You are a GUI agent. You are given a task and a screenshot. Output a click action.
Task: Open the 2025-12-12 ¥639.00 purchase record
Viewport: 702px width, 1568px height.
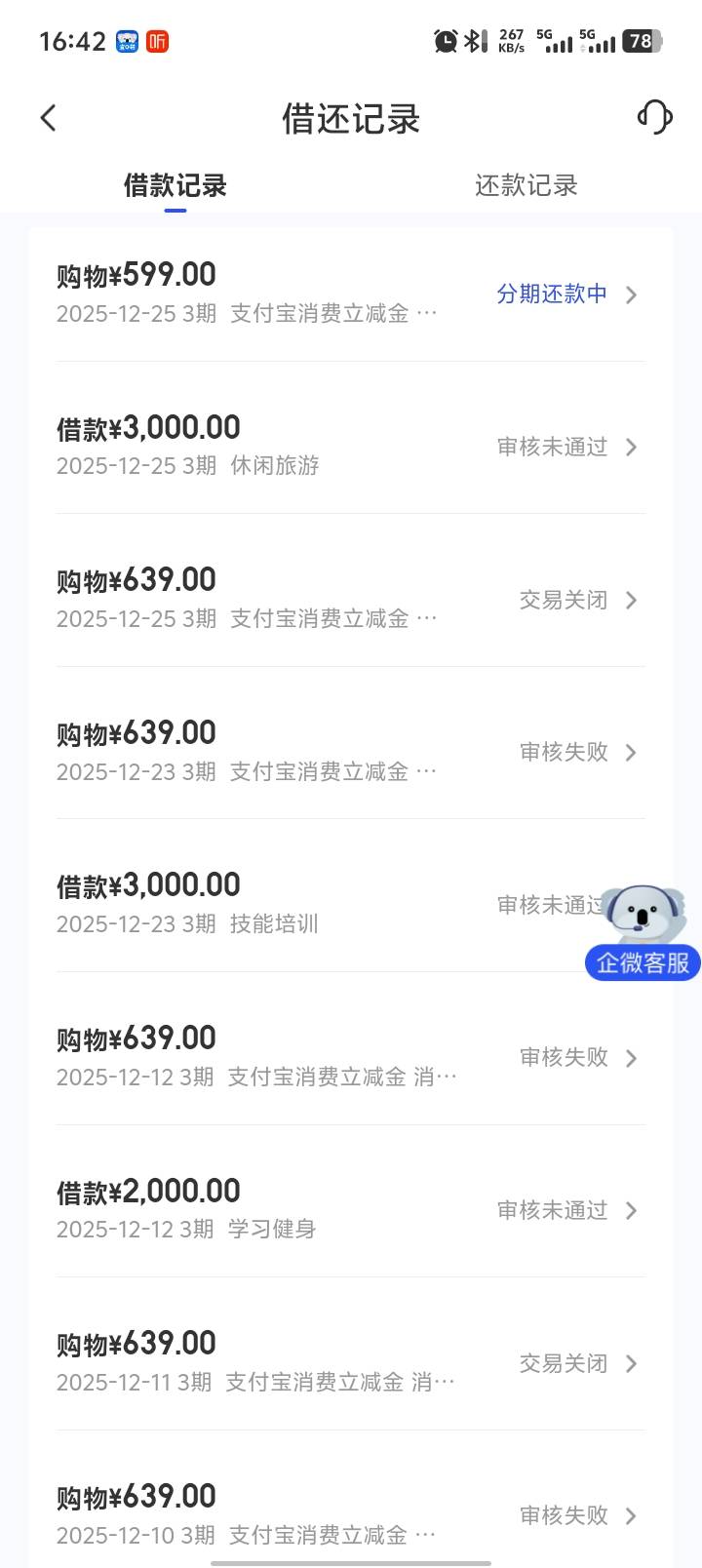[350, 1057]
